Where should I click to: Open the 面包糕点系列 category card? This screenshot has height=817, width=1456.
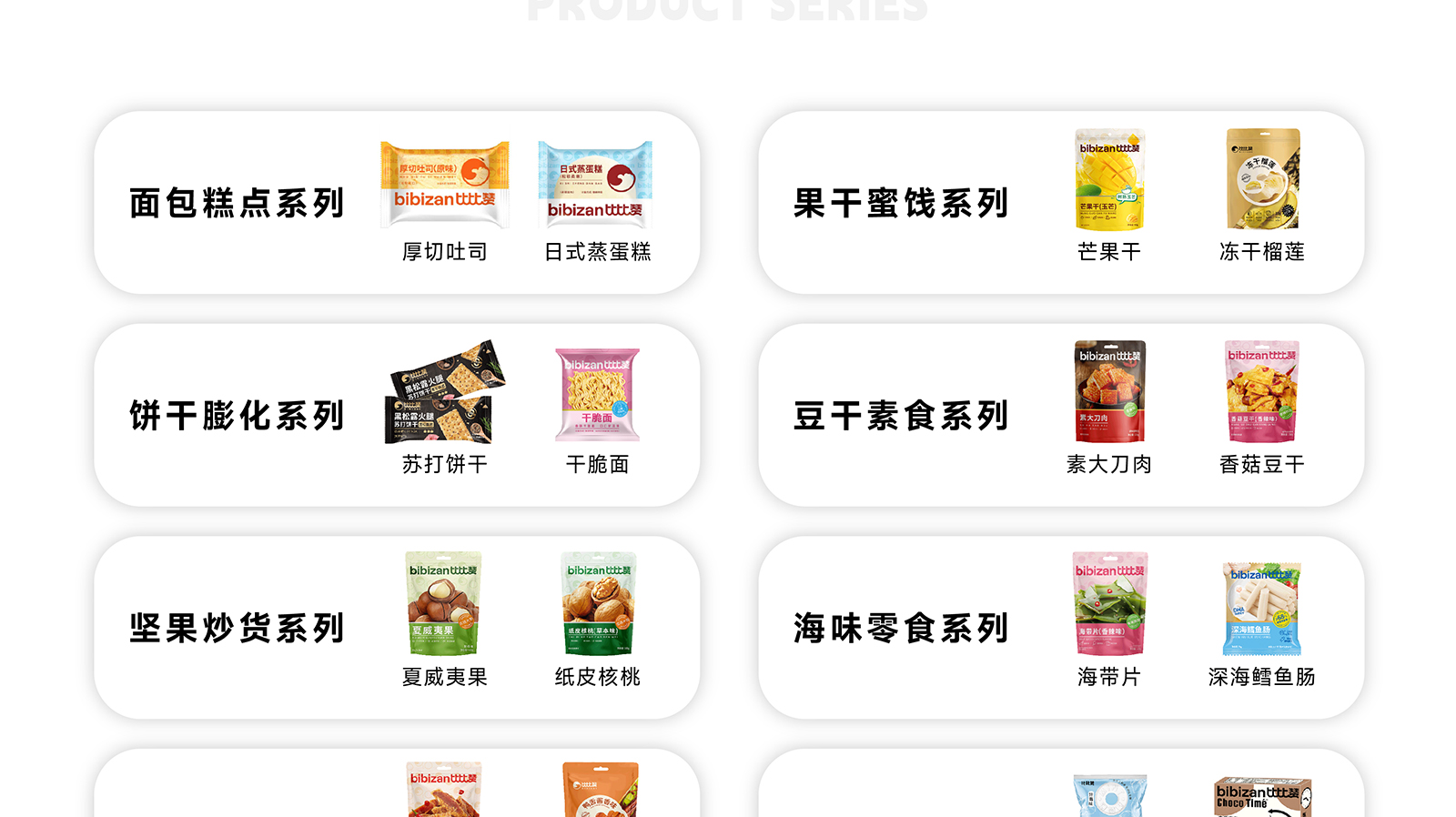pyautogui.click(x=237, y=203)
